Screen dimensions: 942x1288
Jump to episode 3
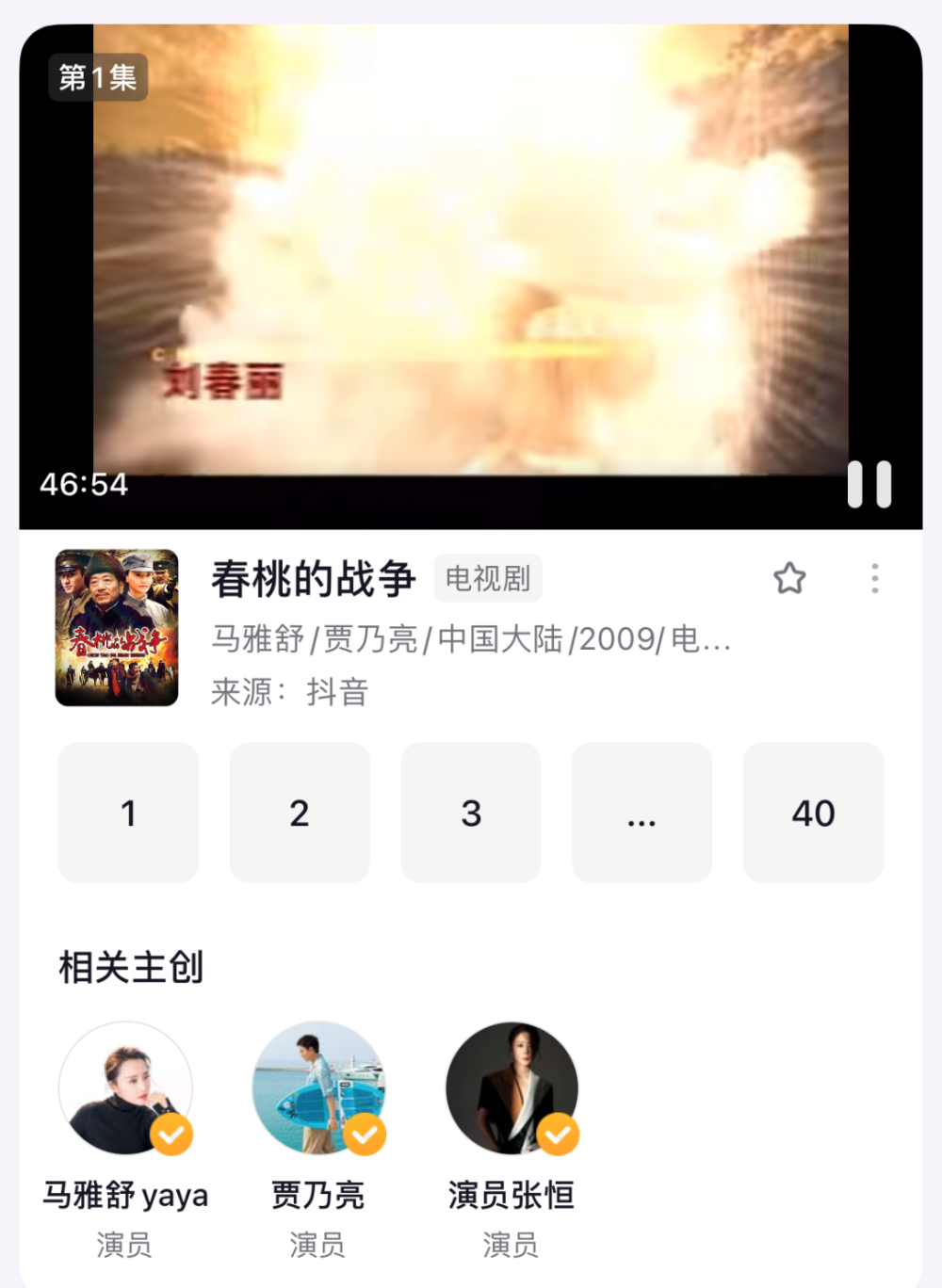[x=471, y=813]
